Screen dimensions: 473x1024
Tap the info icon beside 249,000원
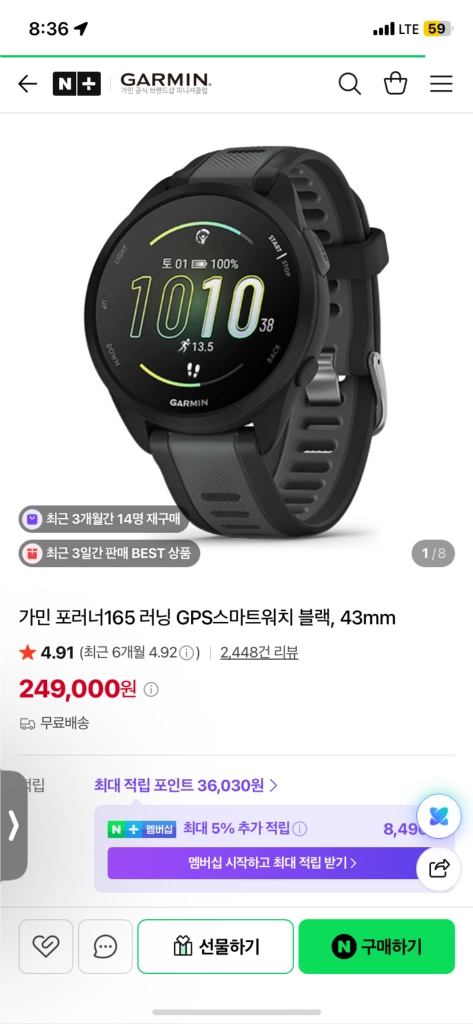pos(151,689)
